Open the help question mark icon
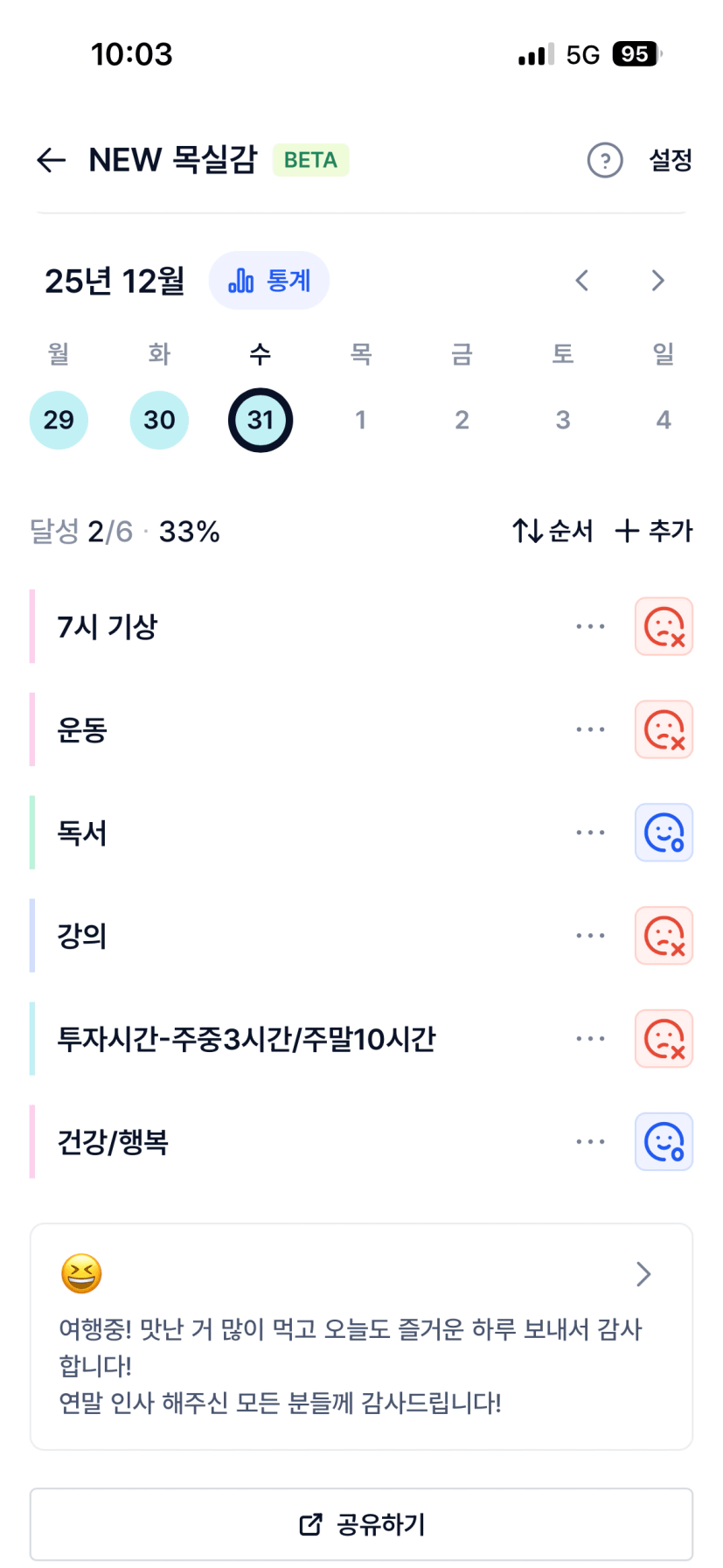 tap(605, 160)
